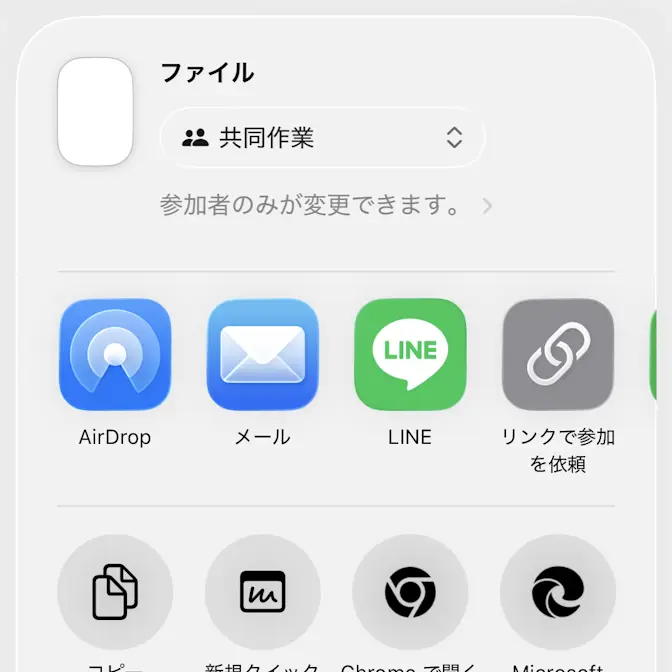Share via AirDrop
This screenshot has width=672, height=672.
[x=115, y=355]
